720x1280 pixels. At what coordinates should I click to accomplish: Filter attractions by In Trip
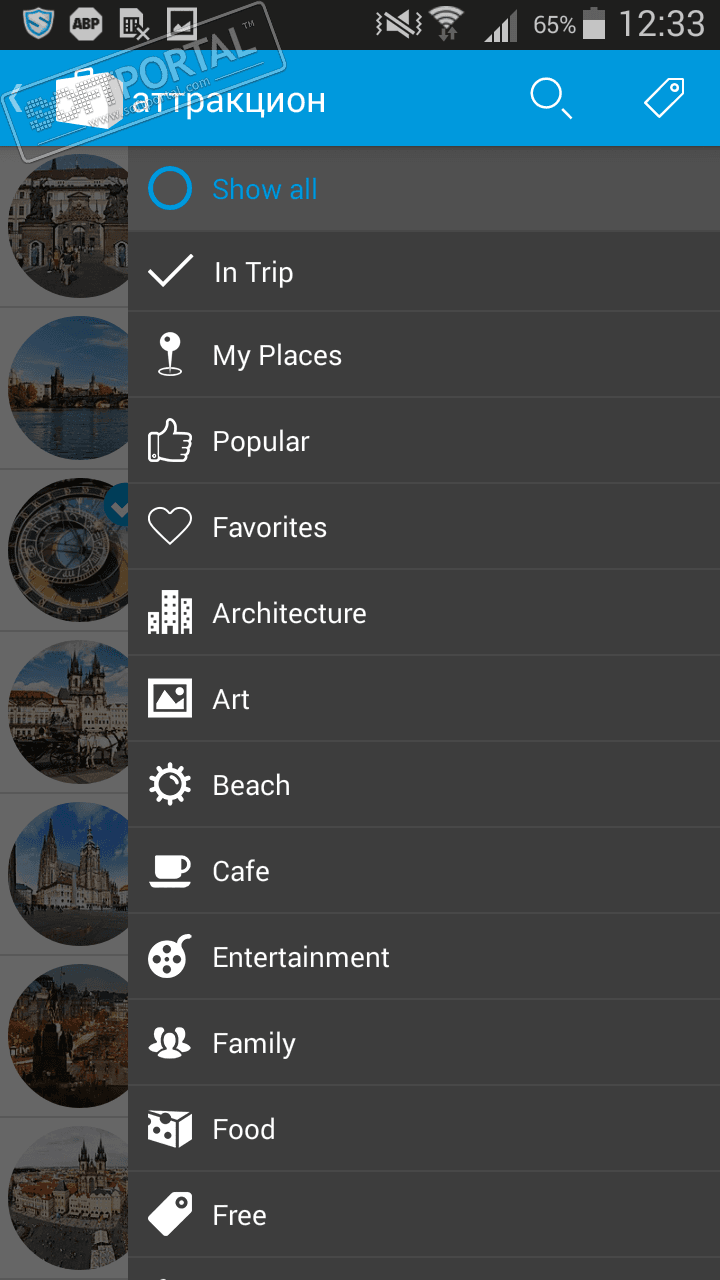pyautogui.click(x=253, y=272)
